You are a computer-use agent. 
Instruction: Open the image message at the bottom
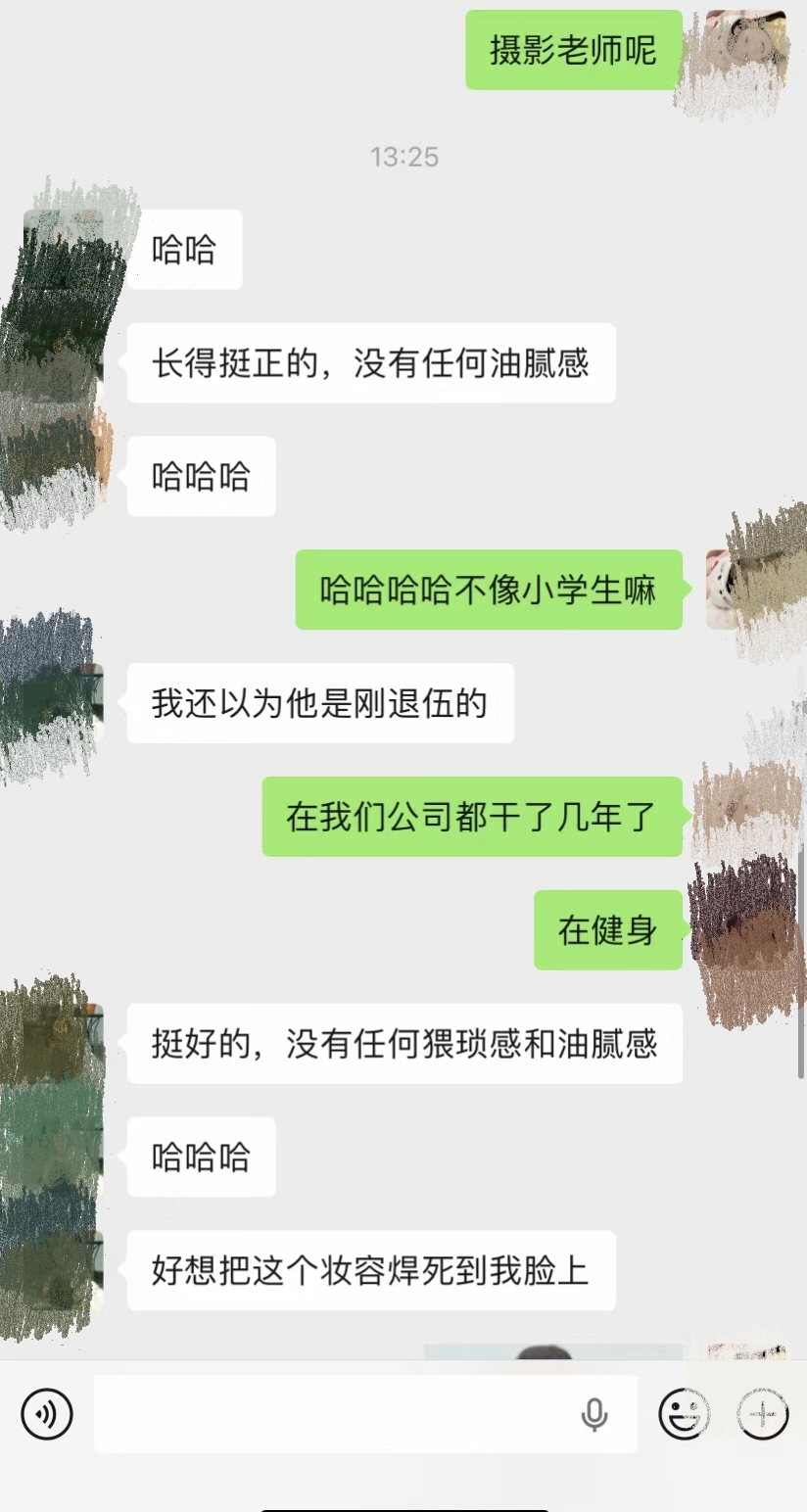(552, 1351)
